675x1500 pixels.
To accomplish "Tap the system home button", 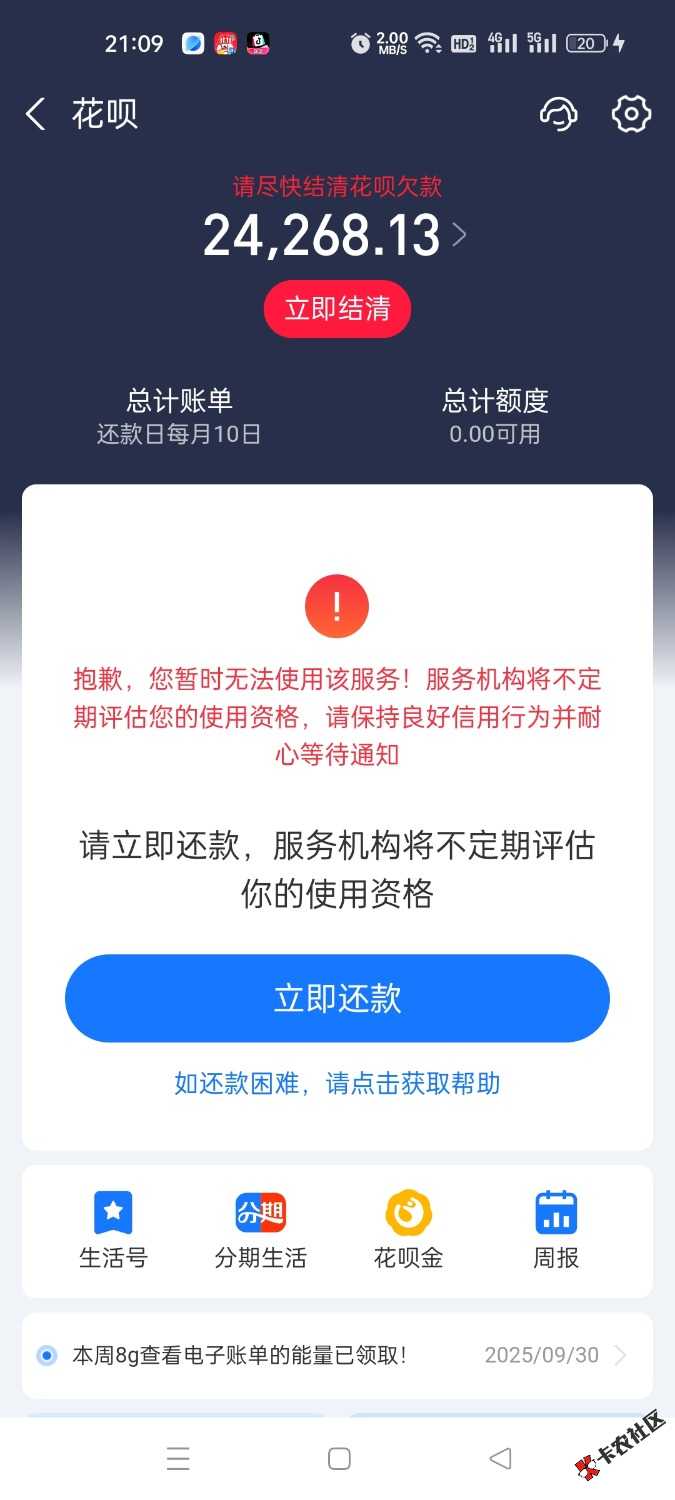I will [x=339, y=1459].
